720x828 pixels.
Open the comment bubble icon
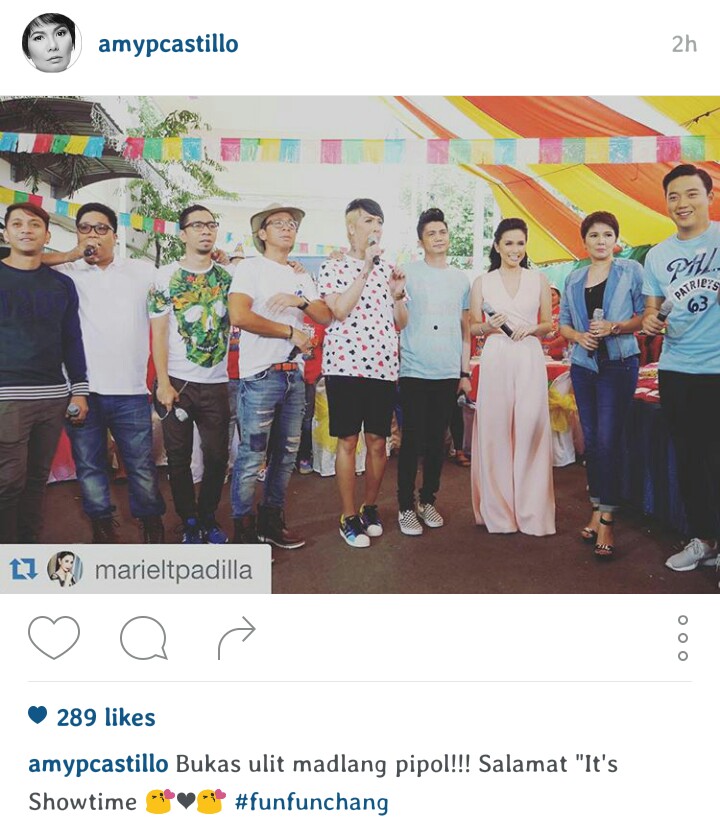coord(143,637)
